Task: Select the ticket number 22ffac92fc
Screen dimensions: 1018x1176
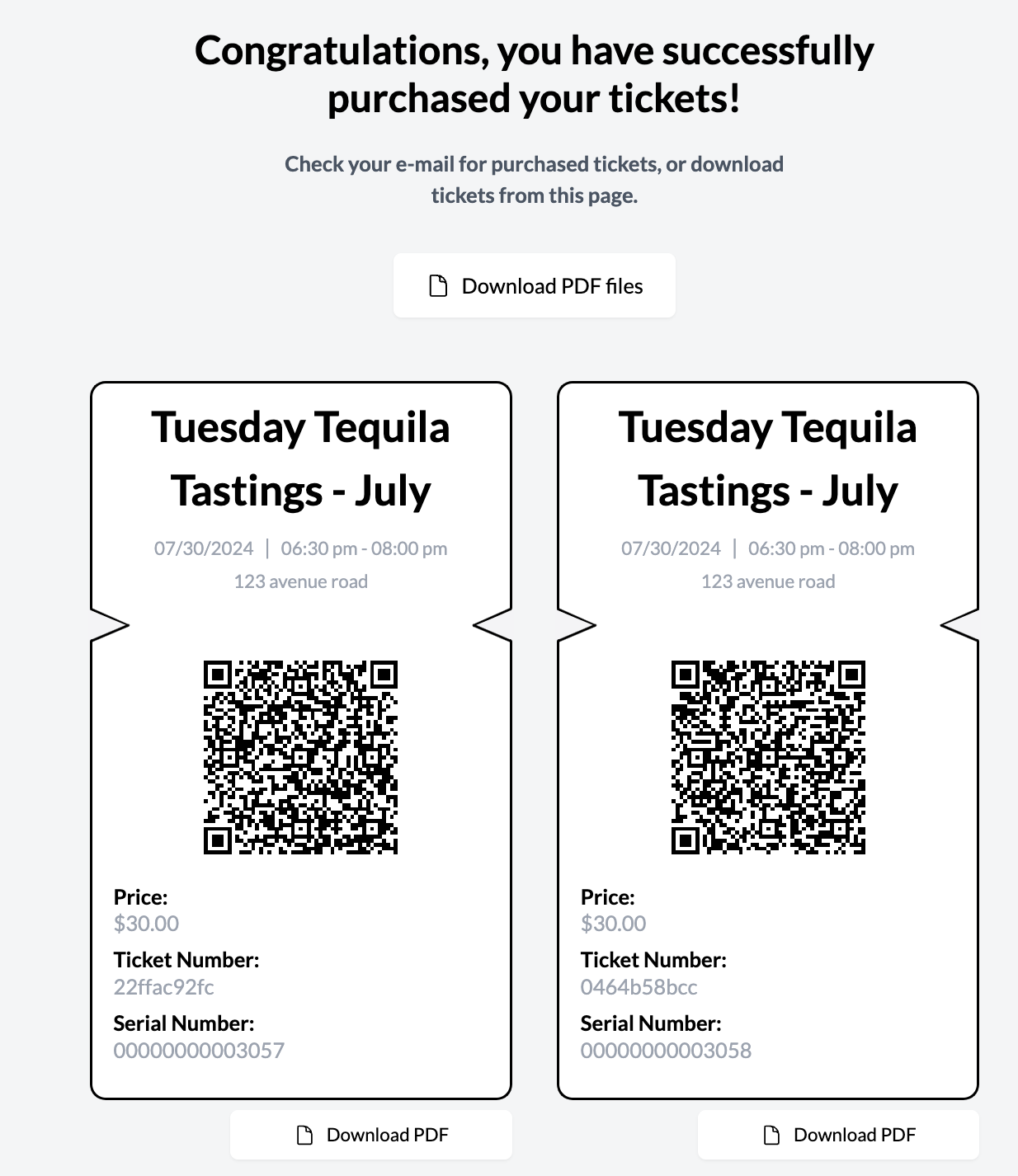Action: click(163, 986)
